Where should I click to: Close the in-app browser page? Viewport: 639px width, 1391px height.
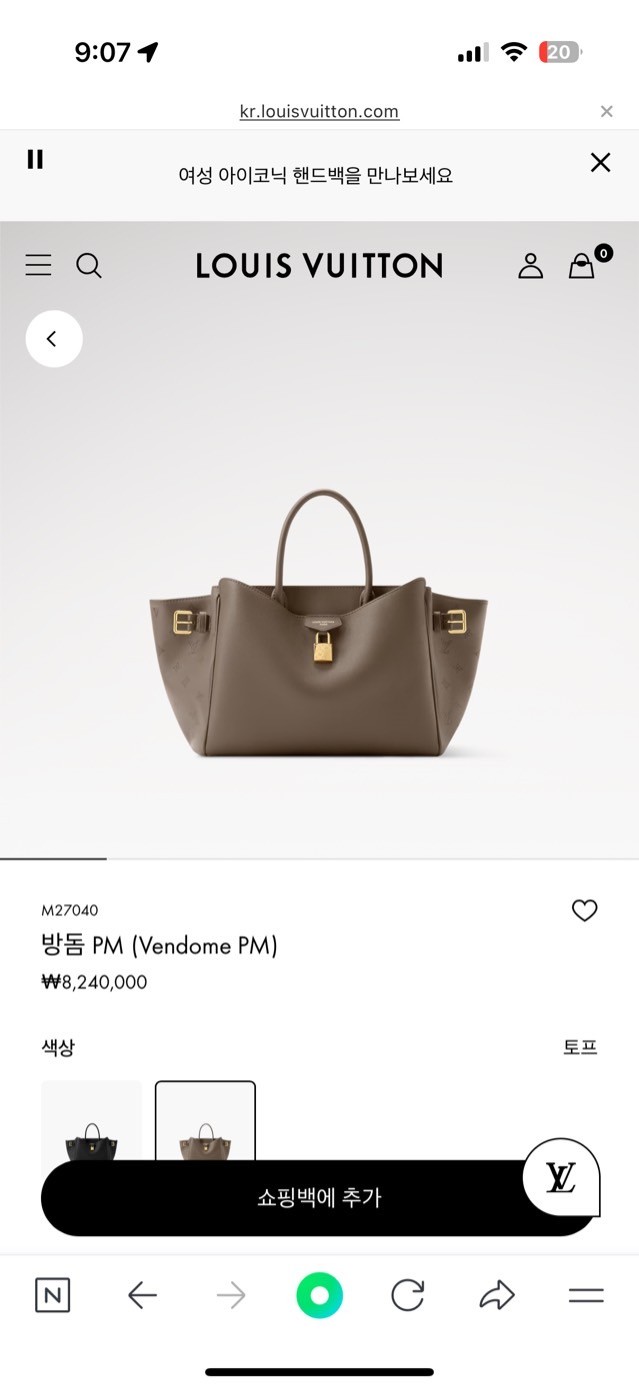click(606, 112)
